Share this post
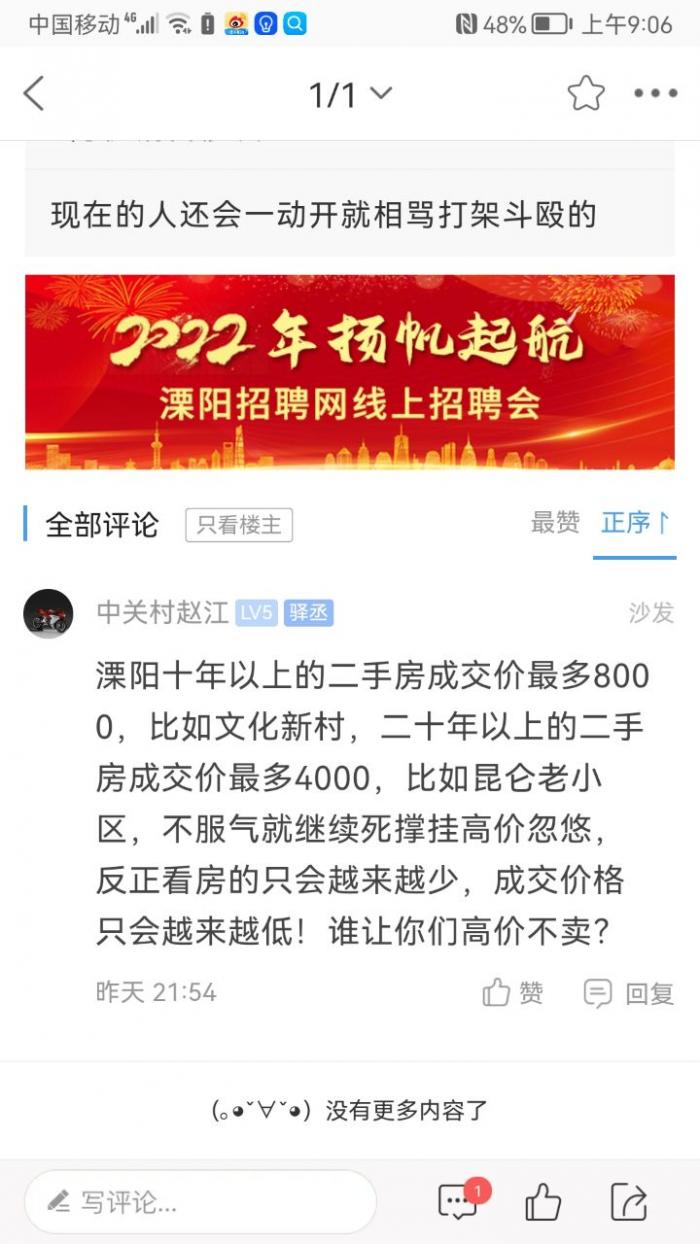The image size is (700, 1244). (x=629, y=1201)
